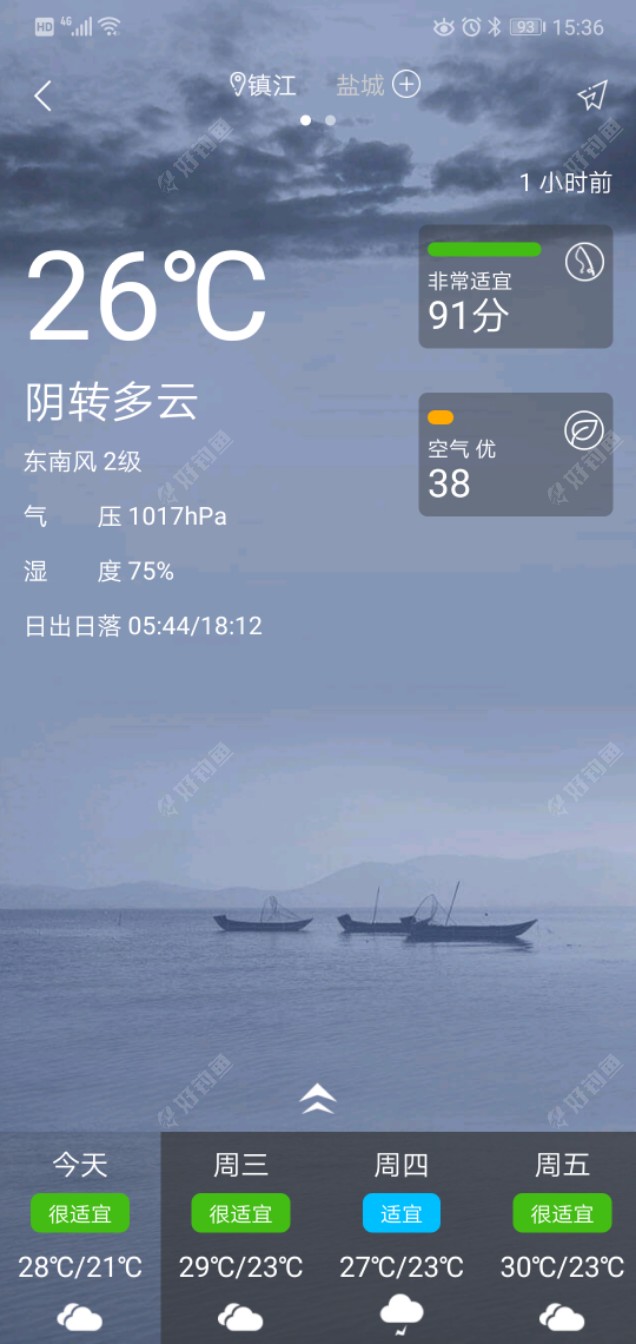Share weather via paper plane icon
Image resolution: width=636 pixels, height=1344 pixels.
click(592, 95)
